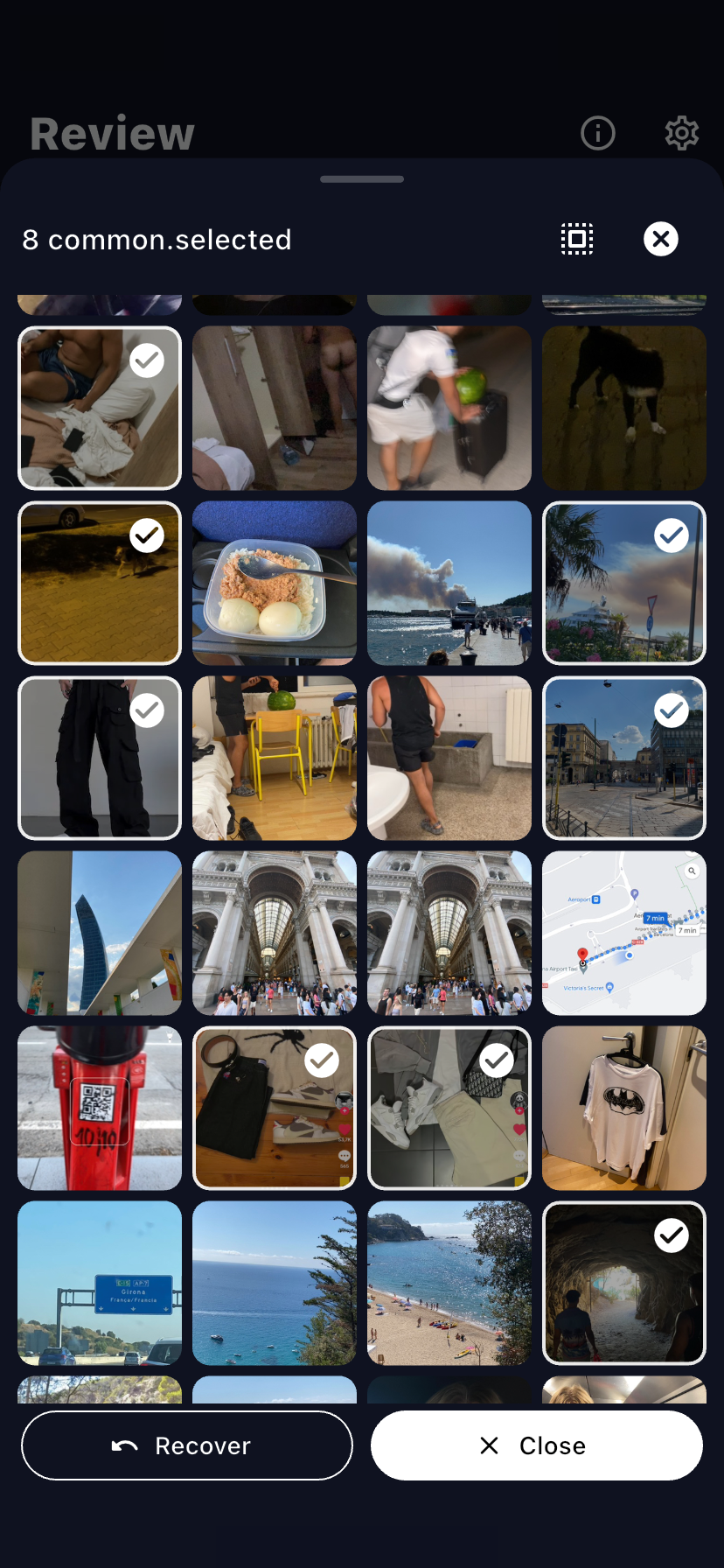Deselect the cave tunnel photo
This screenshot has width=724, height=1568.
click(624, 1283)
